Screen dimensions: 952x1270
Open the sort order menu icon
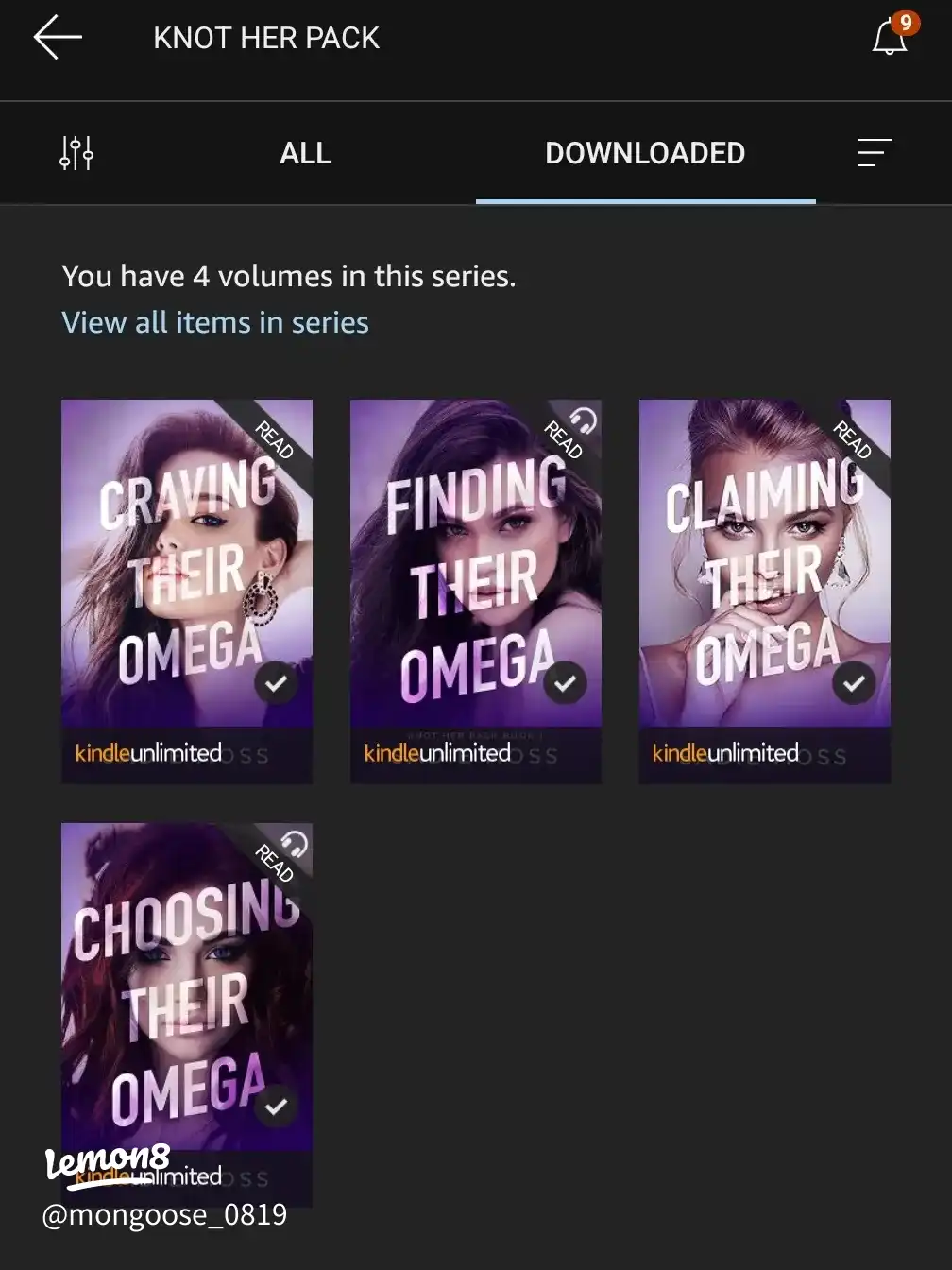coord(875,153)
